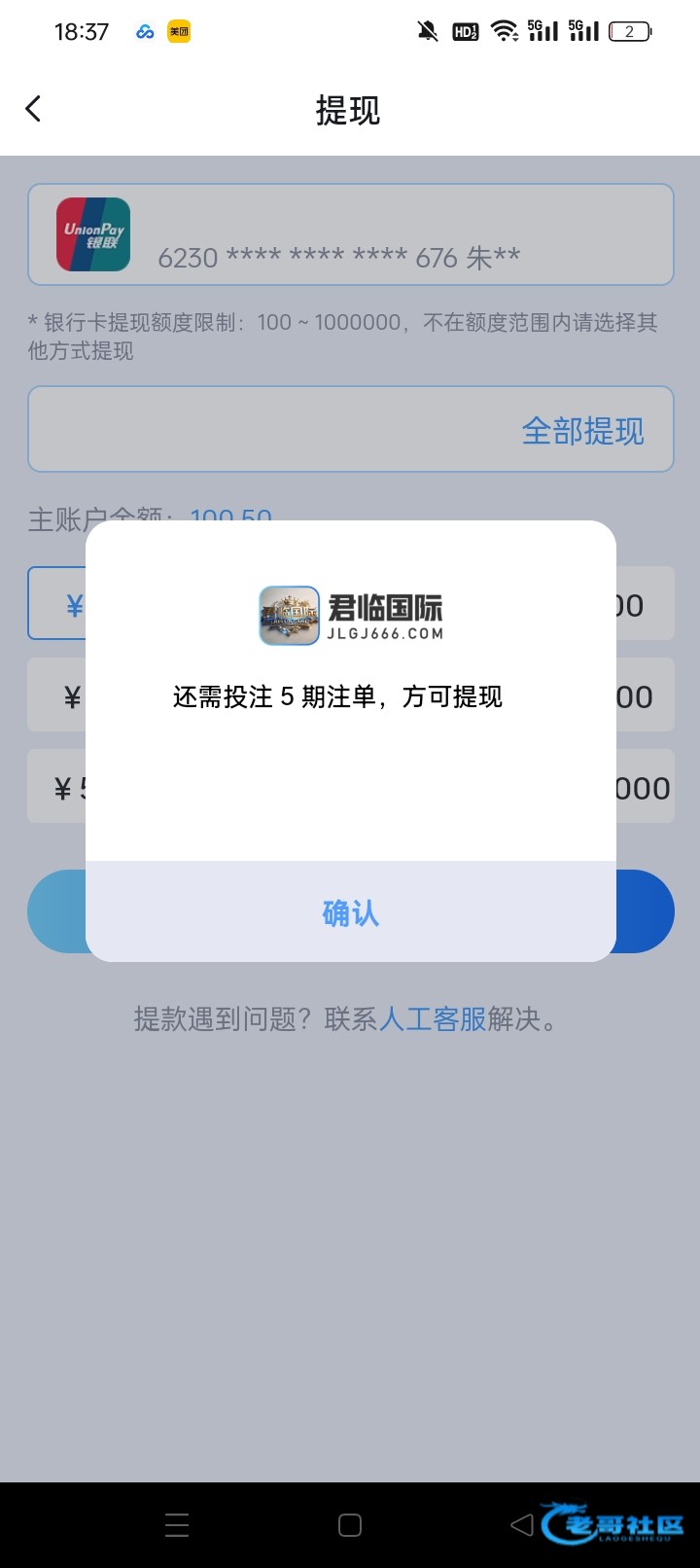Select the UnionPay bank card ending 676
The width and height of the screenshot is (700, 1568).
(x=350, y=235)
